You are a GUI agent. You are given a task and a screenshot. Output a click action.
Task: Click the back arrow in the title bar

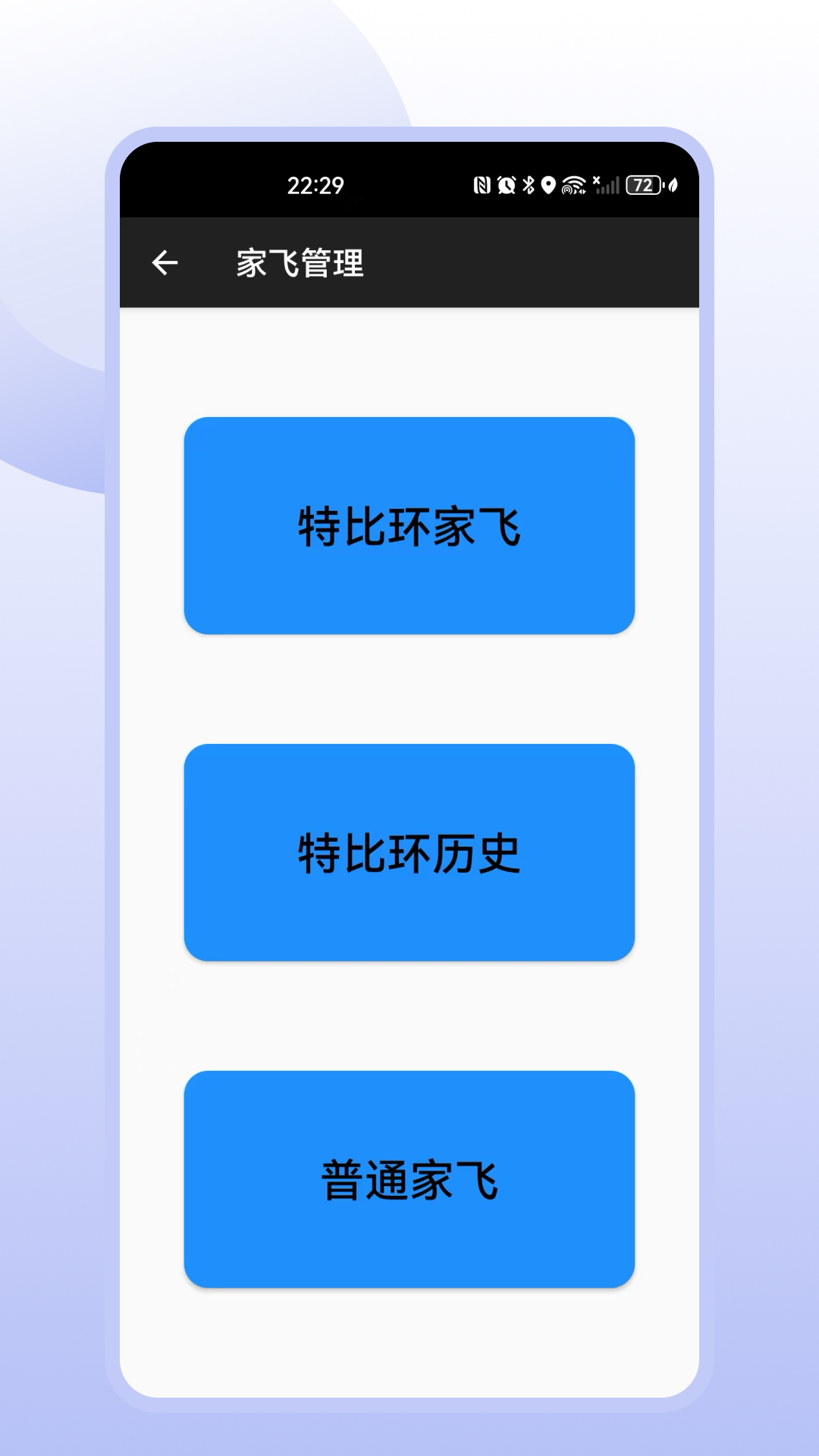[165, 262]
